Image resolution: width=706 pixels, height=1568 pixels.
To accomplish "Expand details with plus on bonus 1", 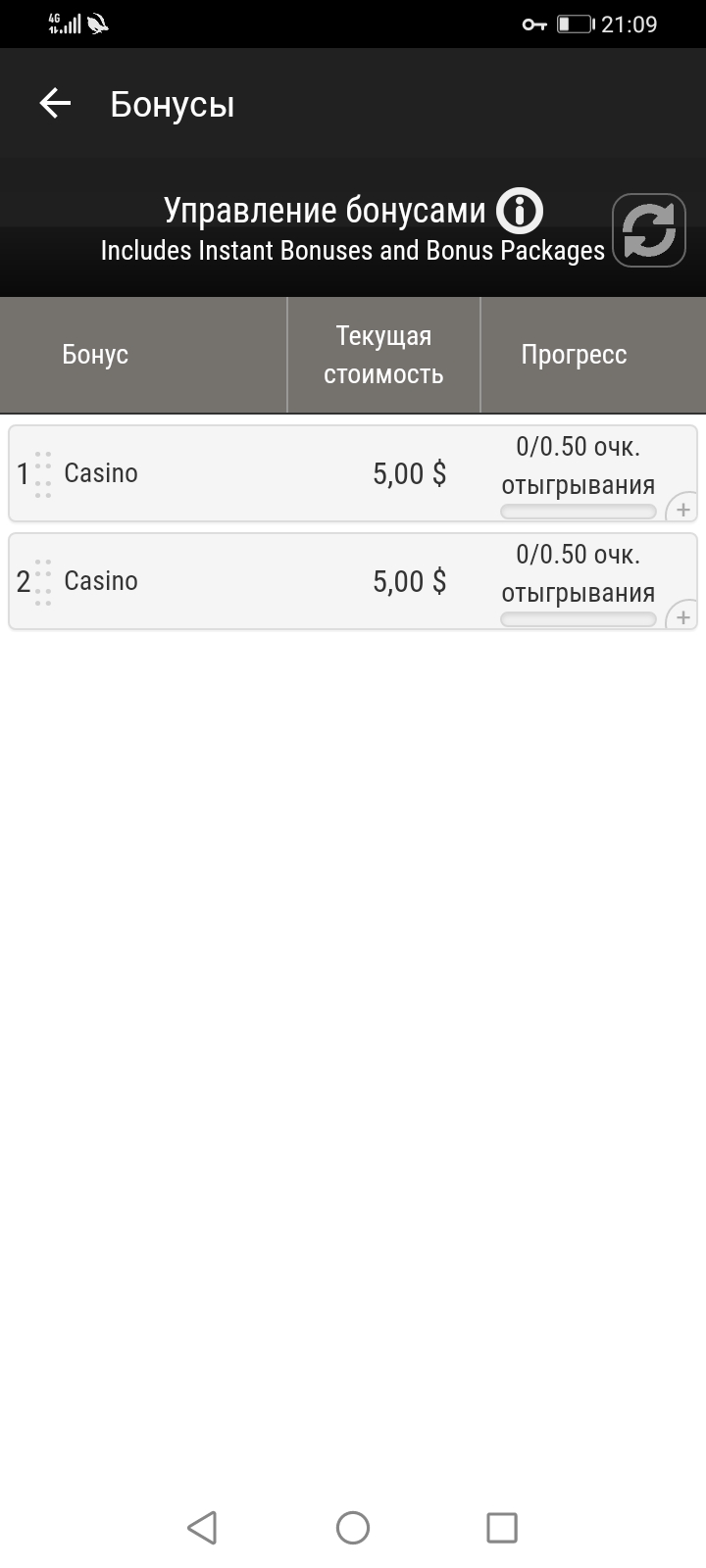I will click(682, 510).
